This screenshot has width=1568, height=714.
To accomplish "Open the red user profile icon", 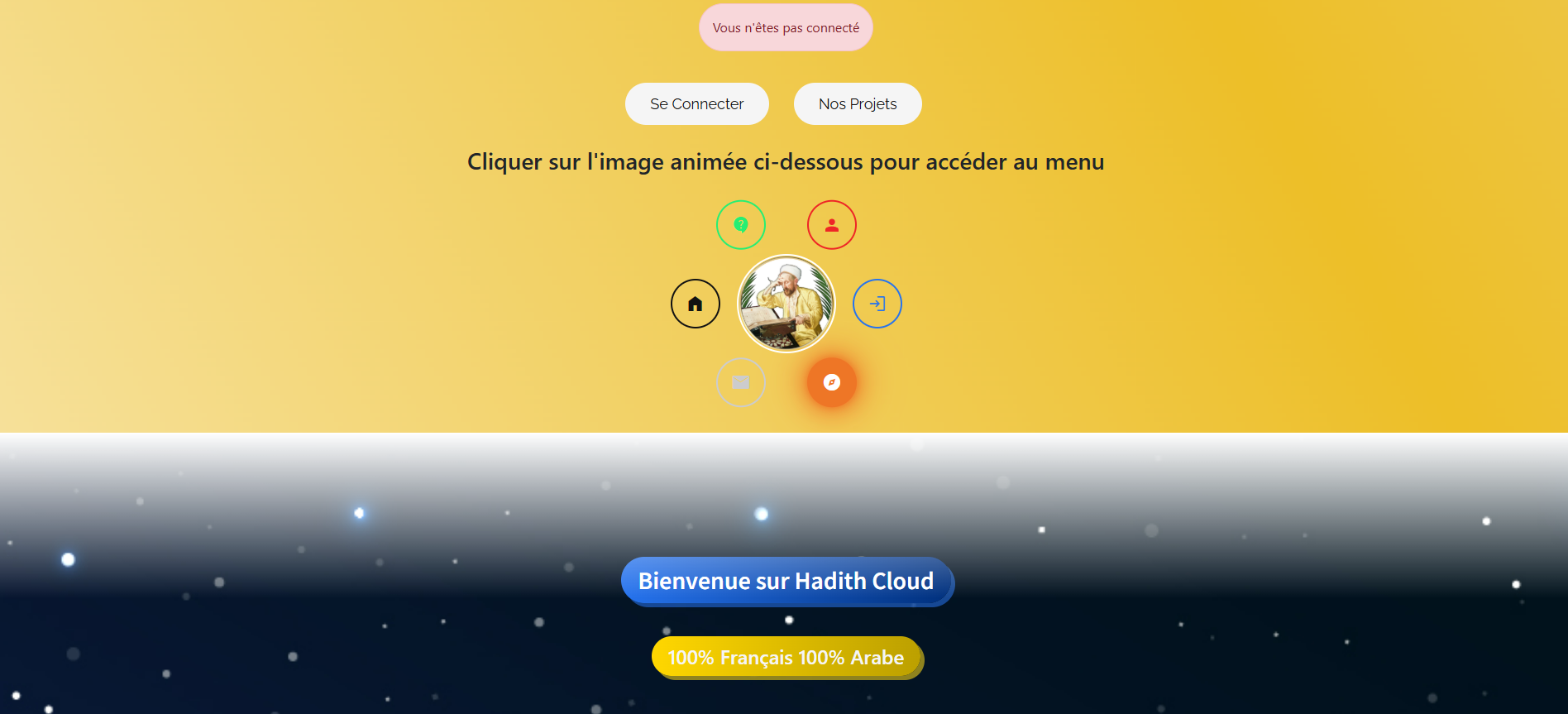I will [832, 225].
